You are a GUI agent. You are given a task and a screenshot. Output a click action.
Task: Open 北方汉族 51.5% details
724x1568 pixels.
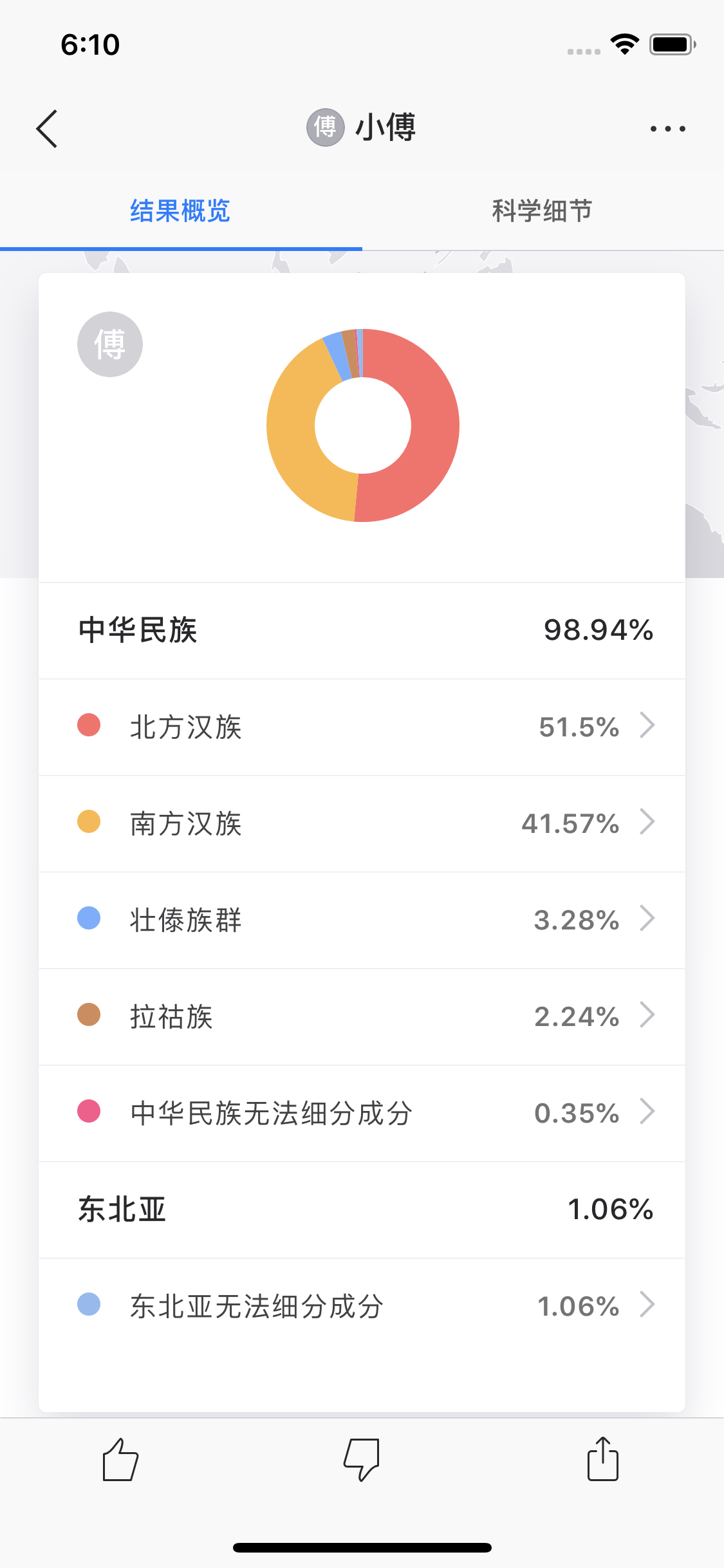click(362, 727)
